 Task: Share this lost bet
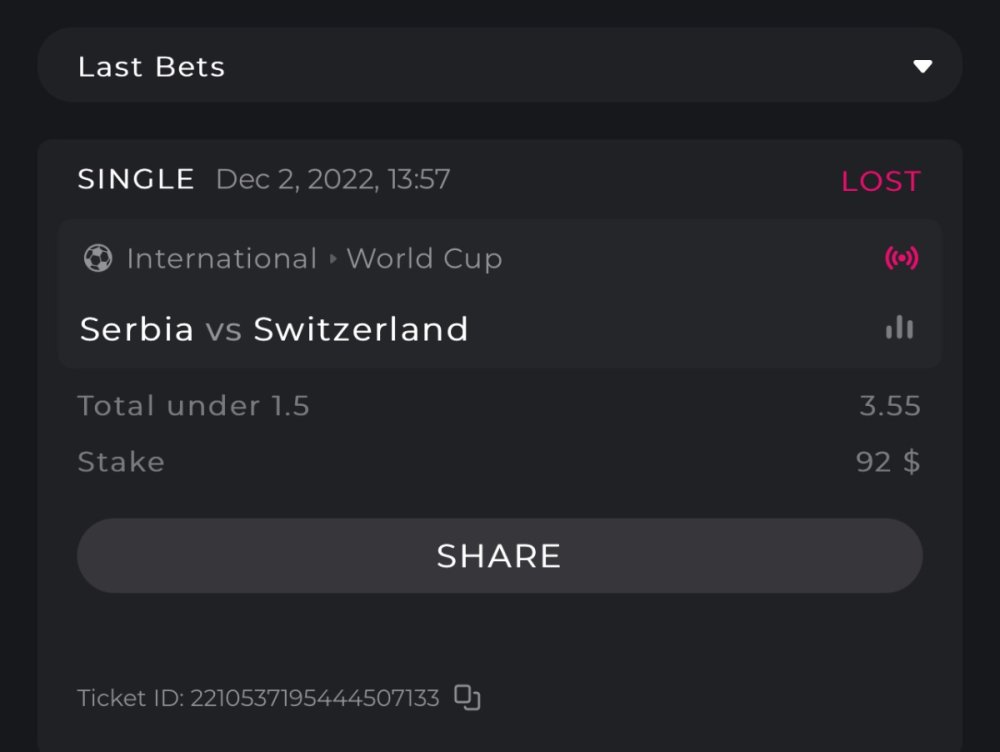(499, 556)
